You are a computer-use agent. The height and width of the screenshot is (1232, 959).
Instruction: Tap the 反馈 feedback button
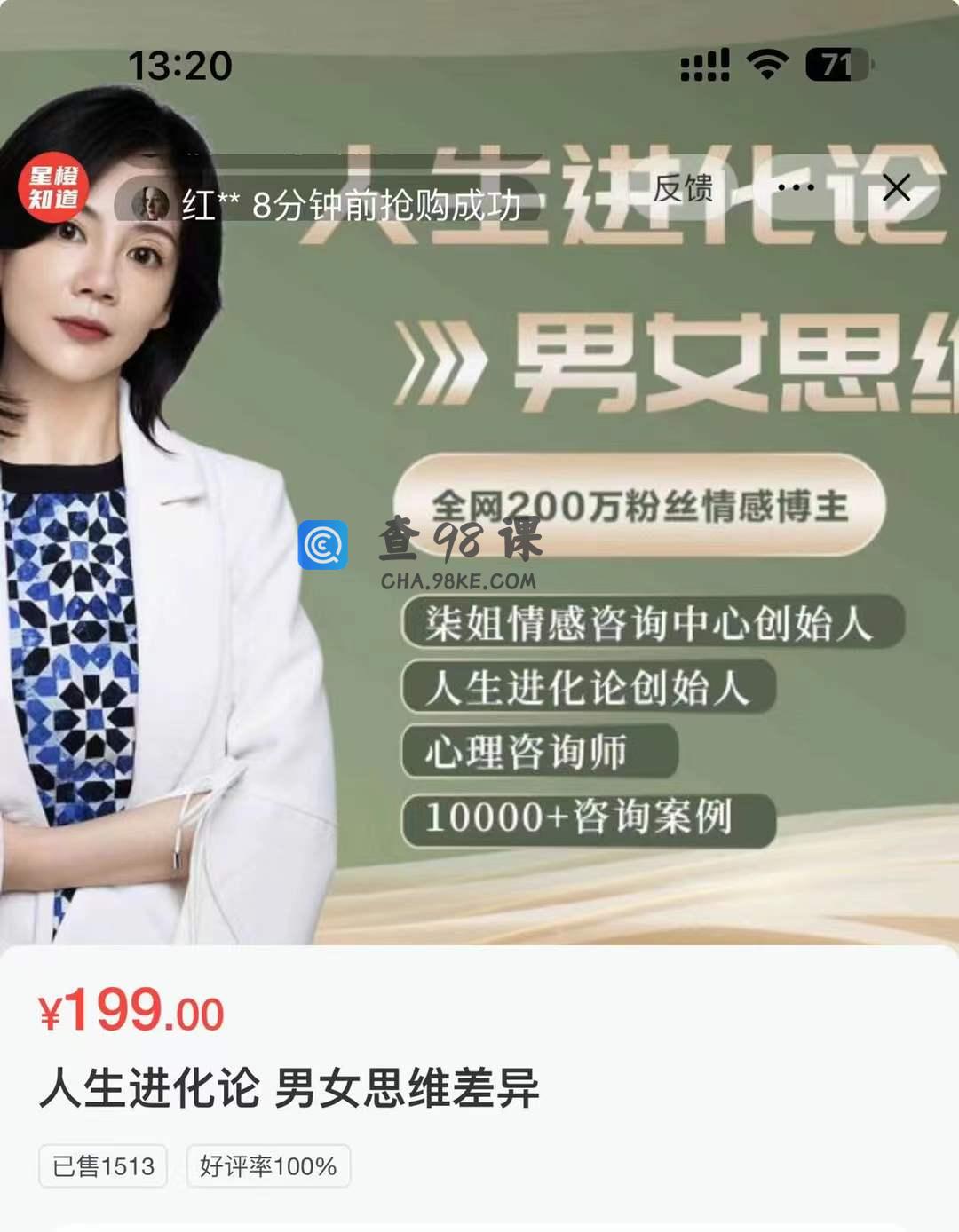coord(683,188)
